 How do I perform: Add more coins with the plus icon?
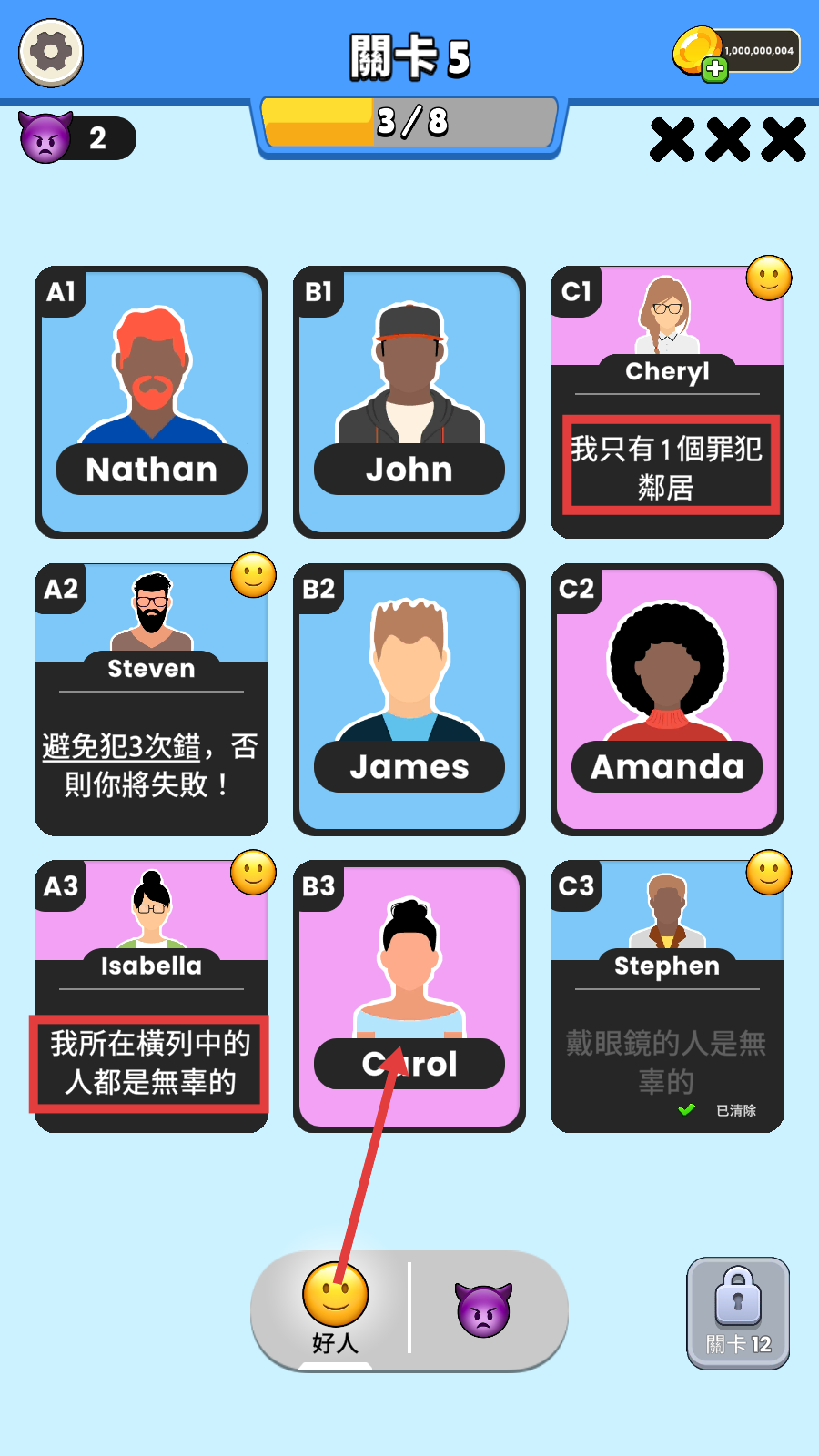tap(715, 69)
